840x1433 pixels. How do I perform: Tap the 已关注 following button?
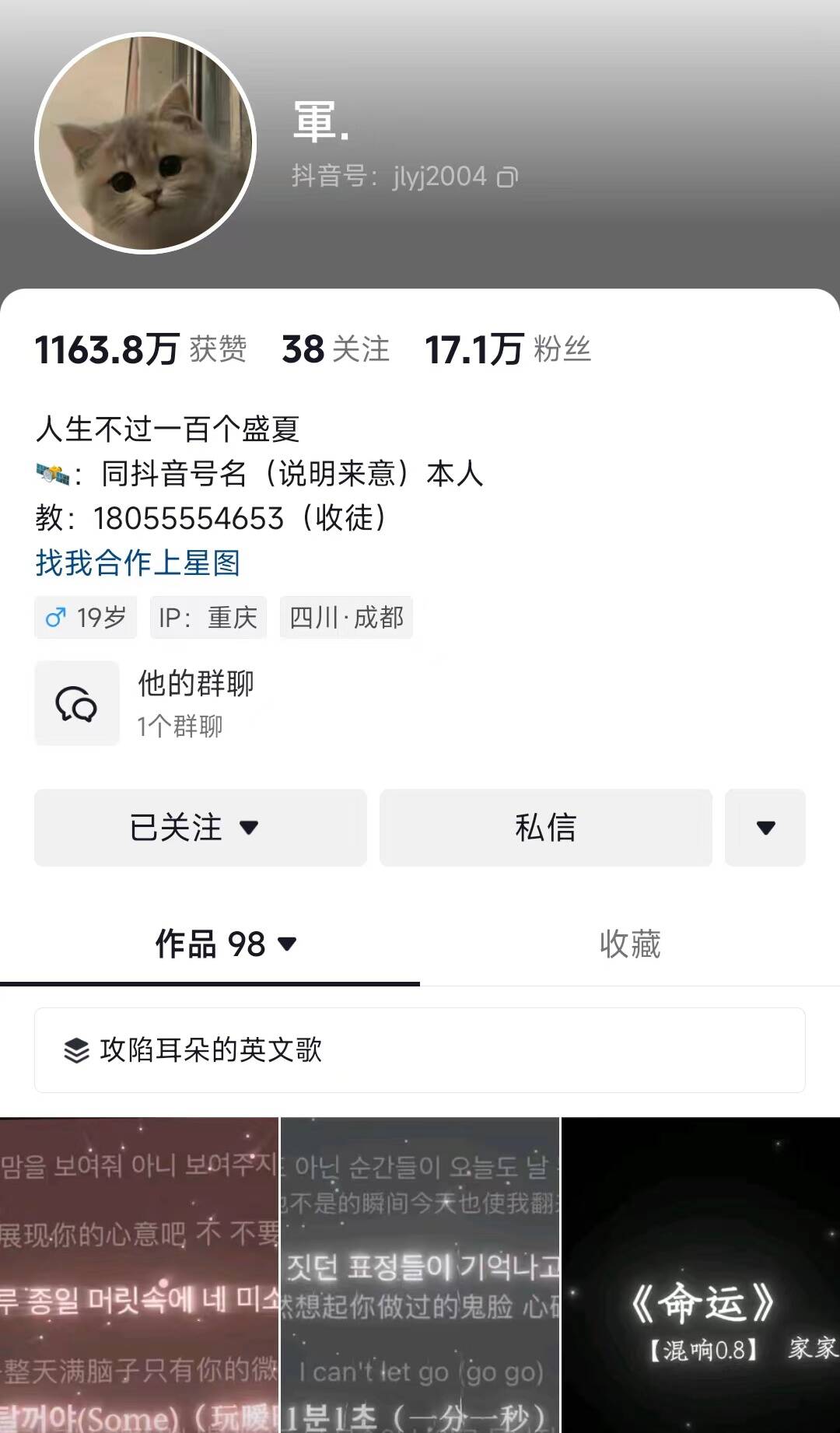tap(200, 828)
